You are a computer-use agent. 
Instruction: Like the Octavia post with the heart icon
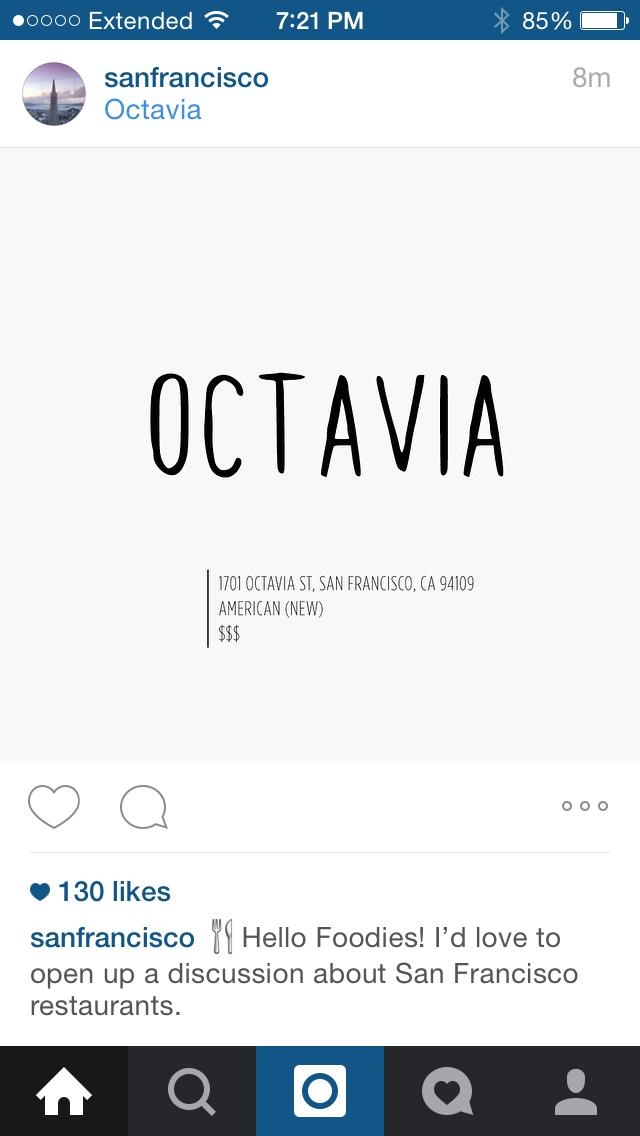click(54, 806)
